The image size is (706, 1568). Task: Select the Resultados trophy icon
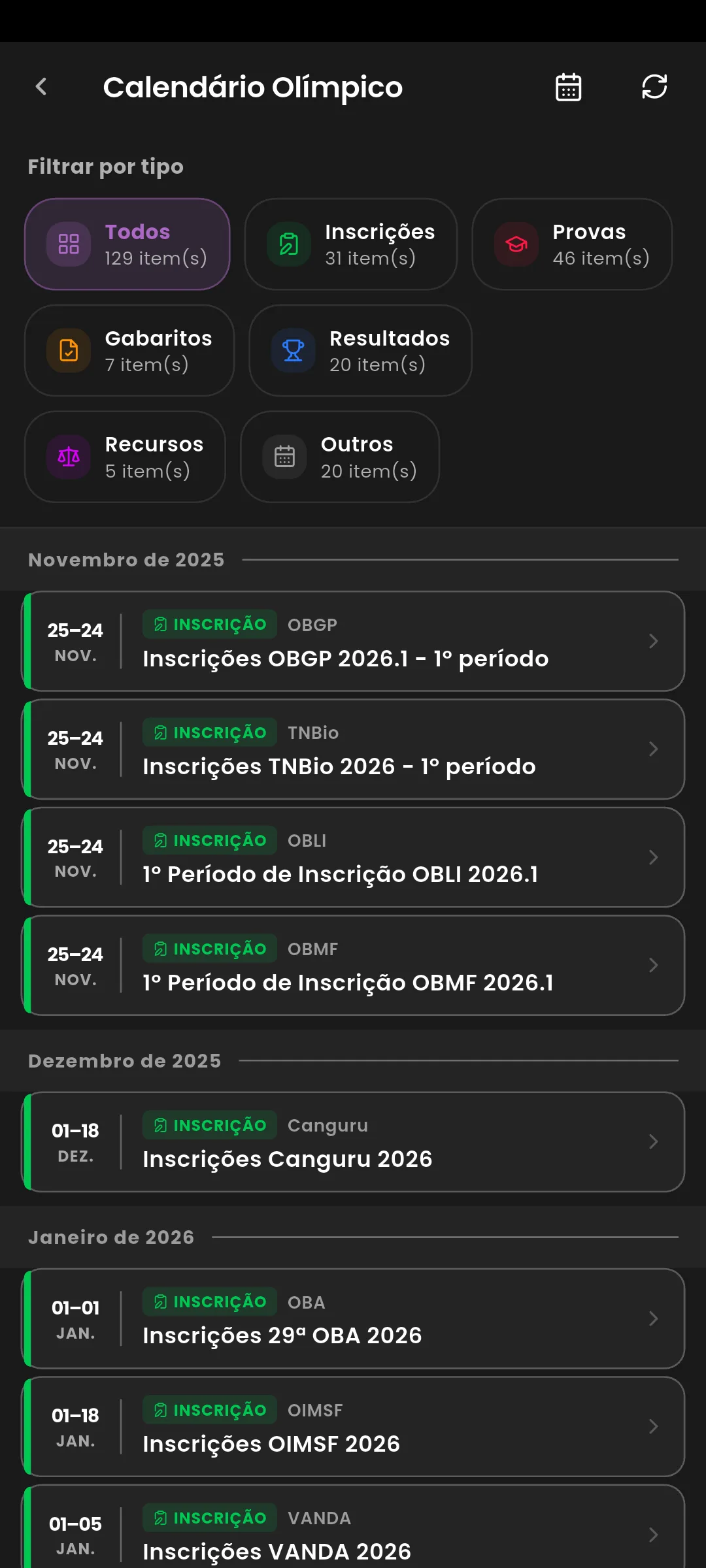[292, 351]
